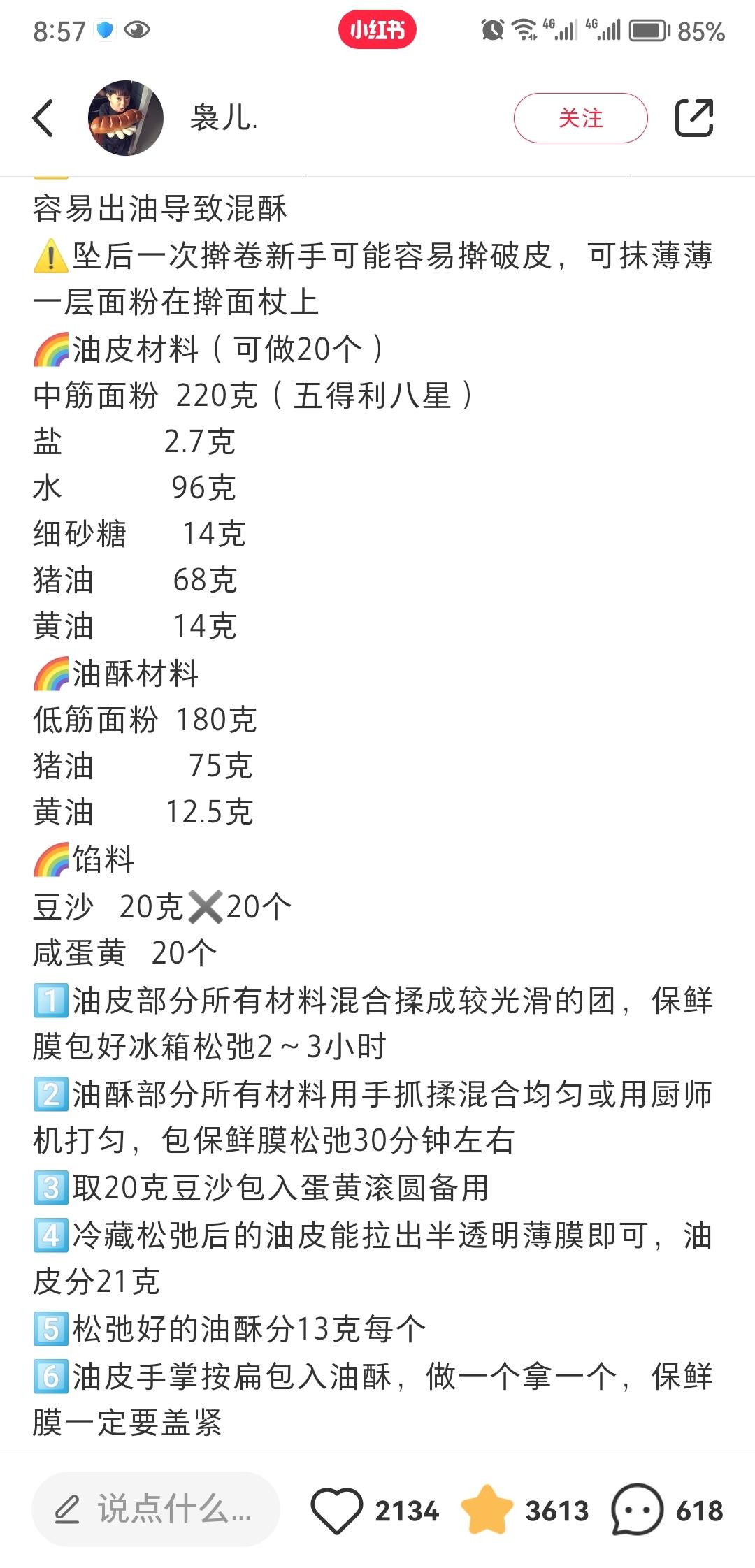Screen dimensions: 755x1568
Task: Share this post
Action: [694, 118]
